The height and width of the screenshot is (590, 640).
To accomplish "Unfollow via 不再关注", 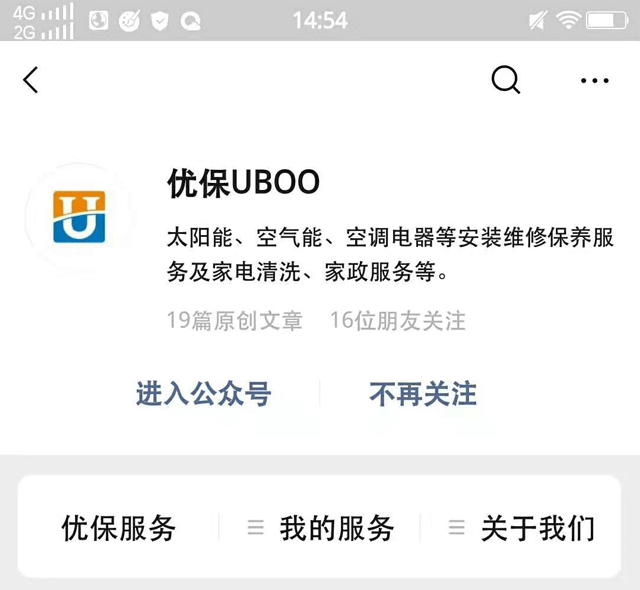I will (x=423, y=394).
